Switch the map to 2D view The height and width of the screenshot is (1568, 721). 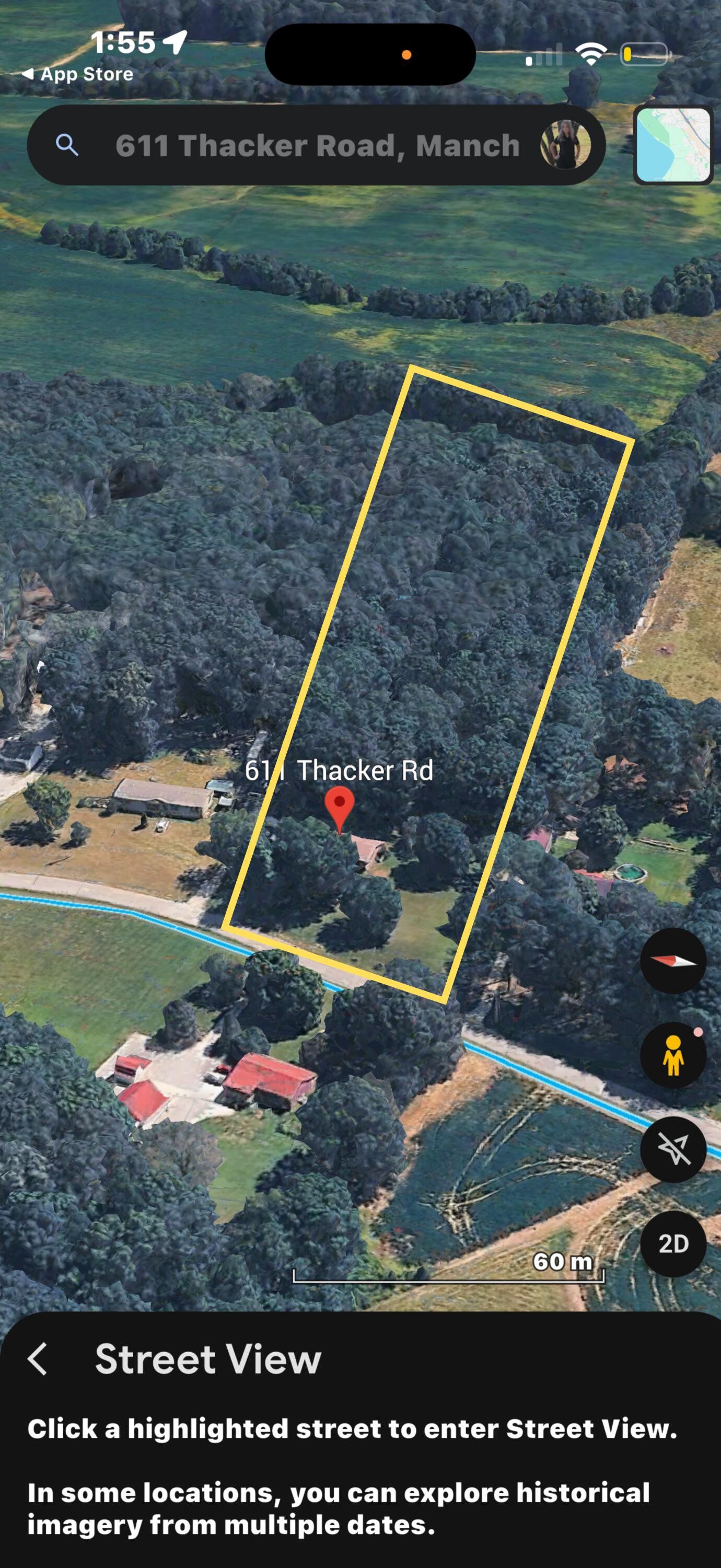pyautogui.click(x=673, y=1243)
